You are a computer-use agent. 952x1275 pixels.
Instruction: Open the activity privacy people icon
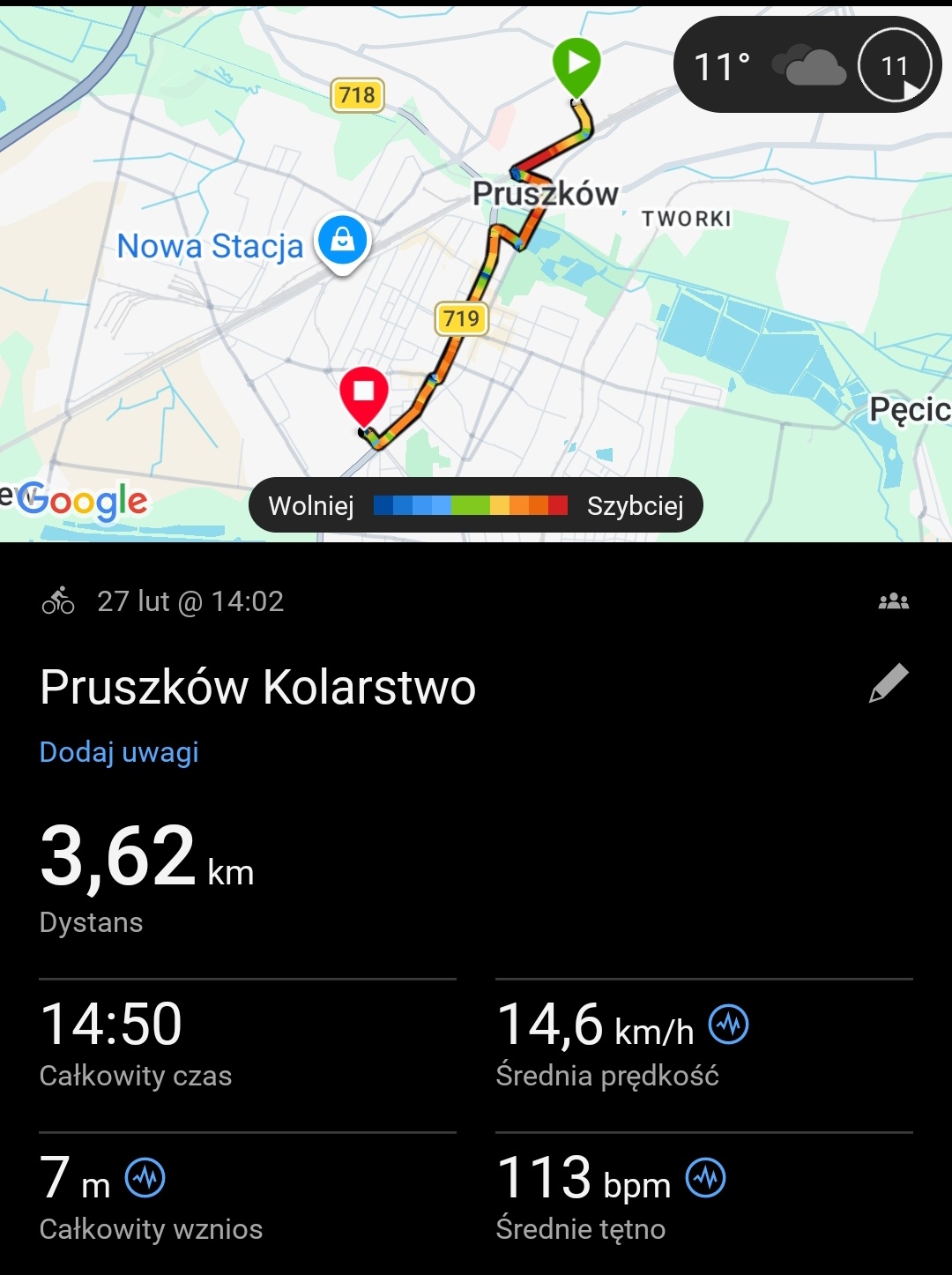click(893, 601)
